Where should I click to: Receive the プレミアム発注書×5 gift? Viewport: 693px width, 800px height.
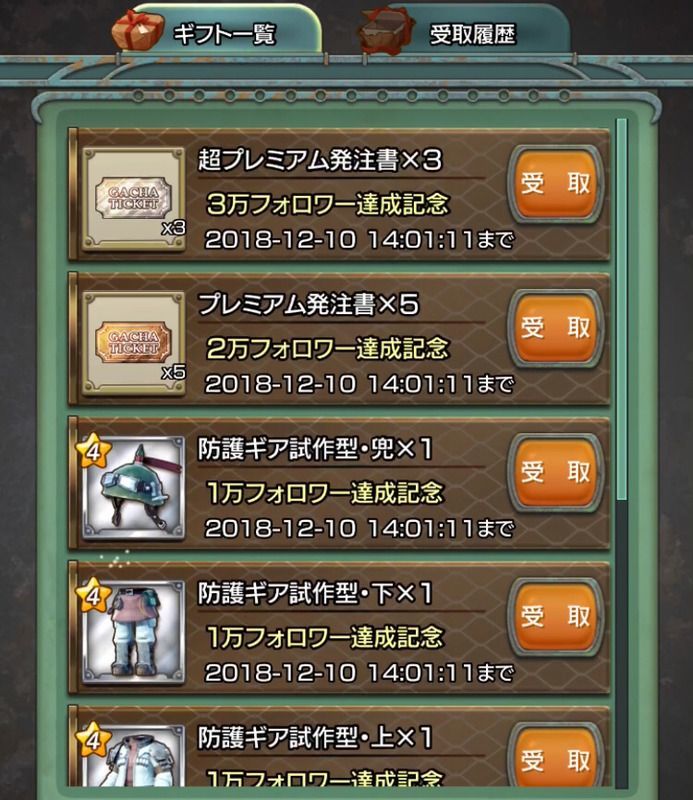(556, 329)
